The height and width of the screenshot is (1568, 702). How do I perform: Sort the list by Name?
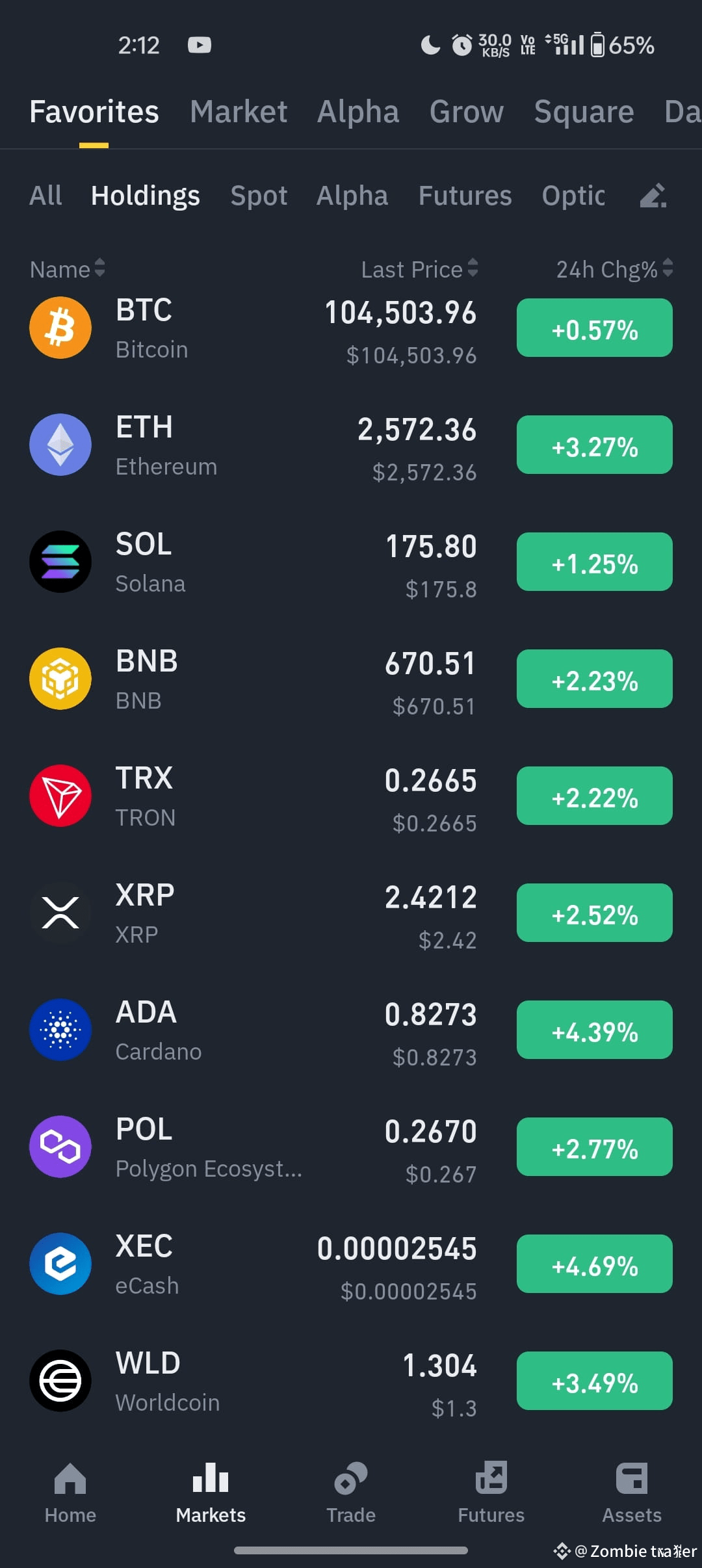[67, 268]
